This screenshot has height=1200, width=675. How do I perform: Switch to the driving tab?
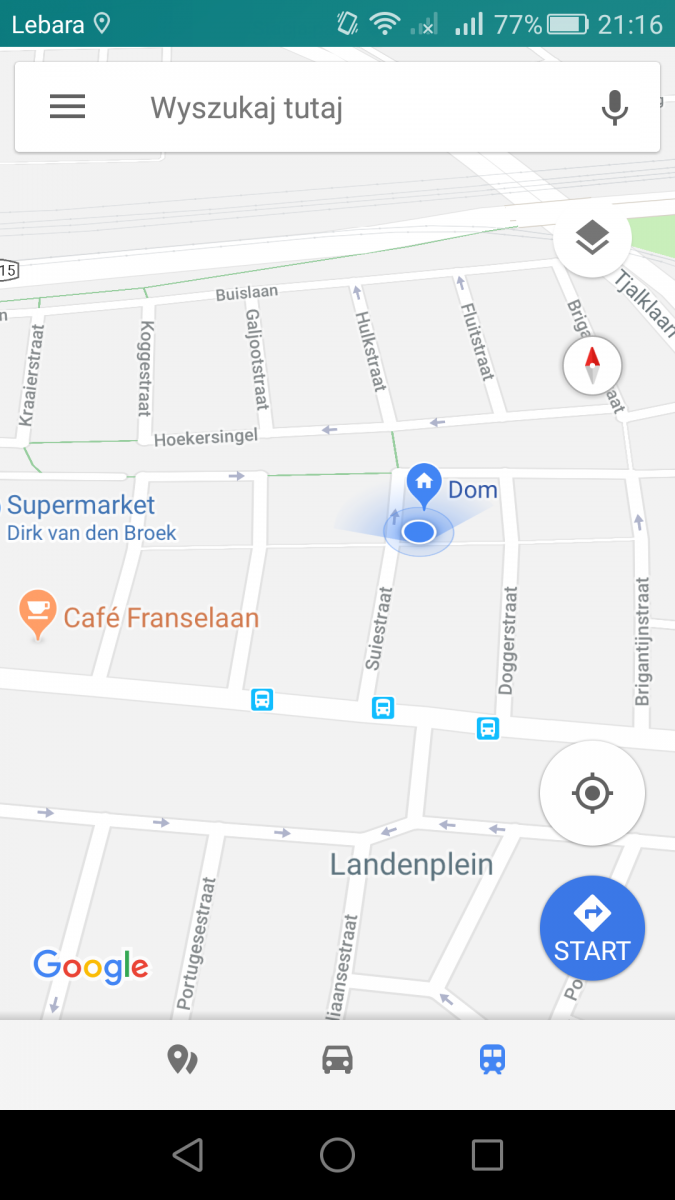coord(337,1059)
